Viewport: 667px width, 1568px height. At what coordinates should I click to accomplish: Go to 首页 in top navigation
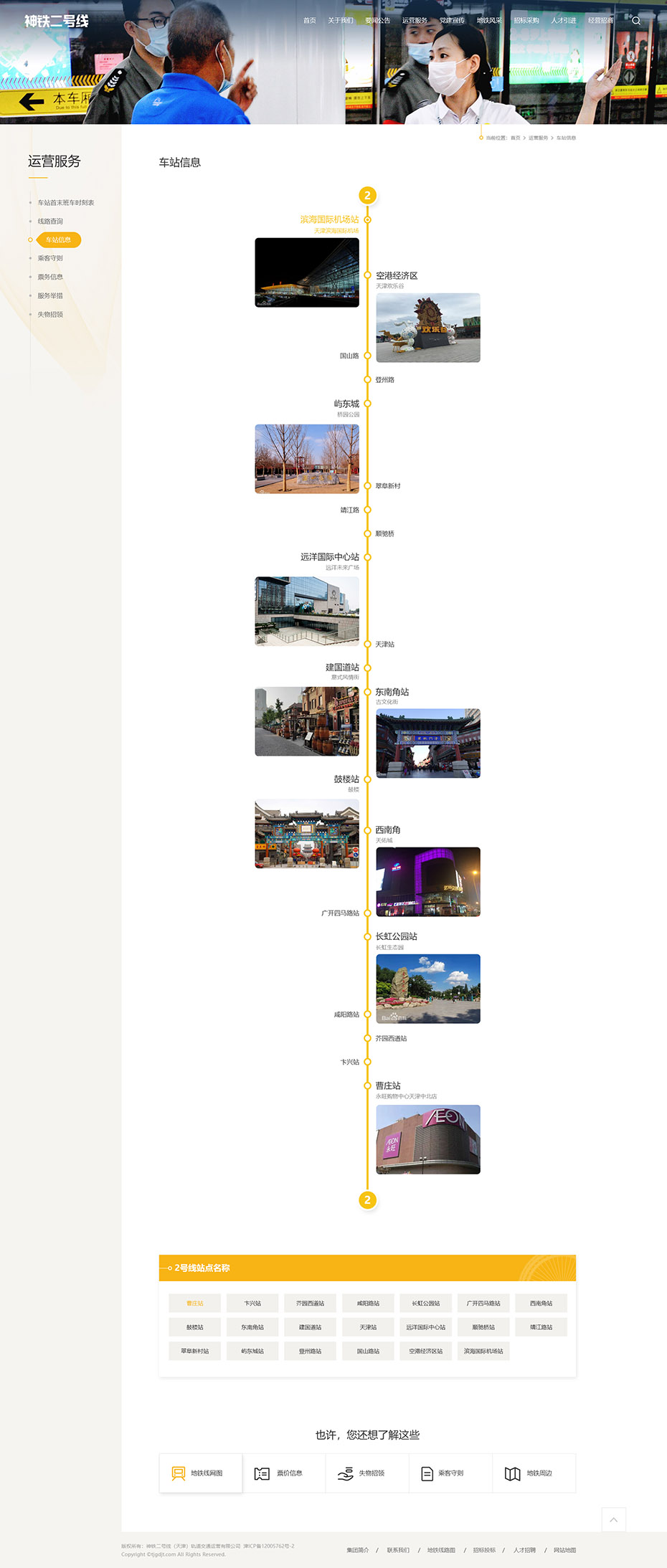pos(309,21)
